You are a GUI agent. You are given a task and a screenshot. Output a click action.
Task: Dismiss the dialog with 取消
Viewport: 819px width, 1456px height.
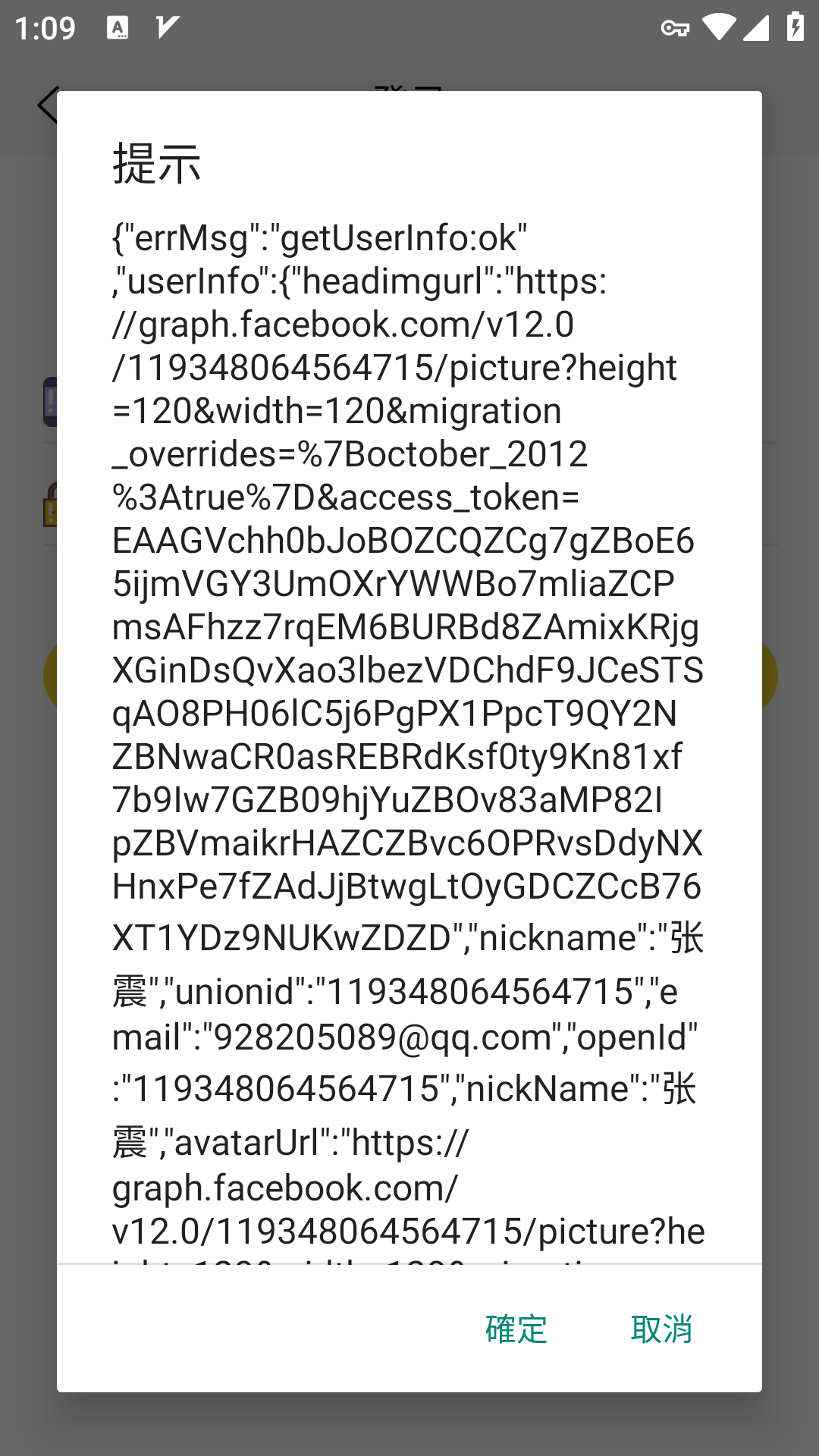click(661, 1329)
